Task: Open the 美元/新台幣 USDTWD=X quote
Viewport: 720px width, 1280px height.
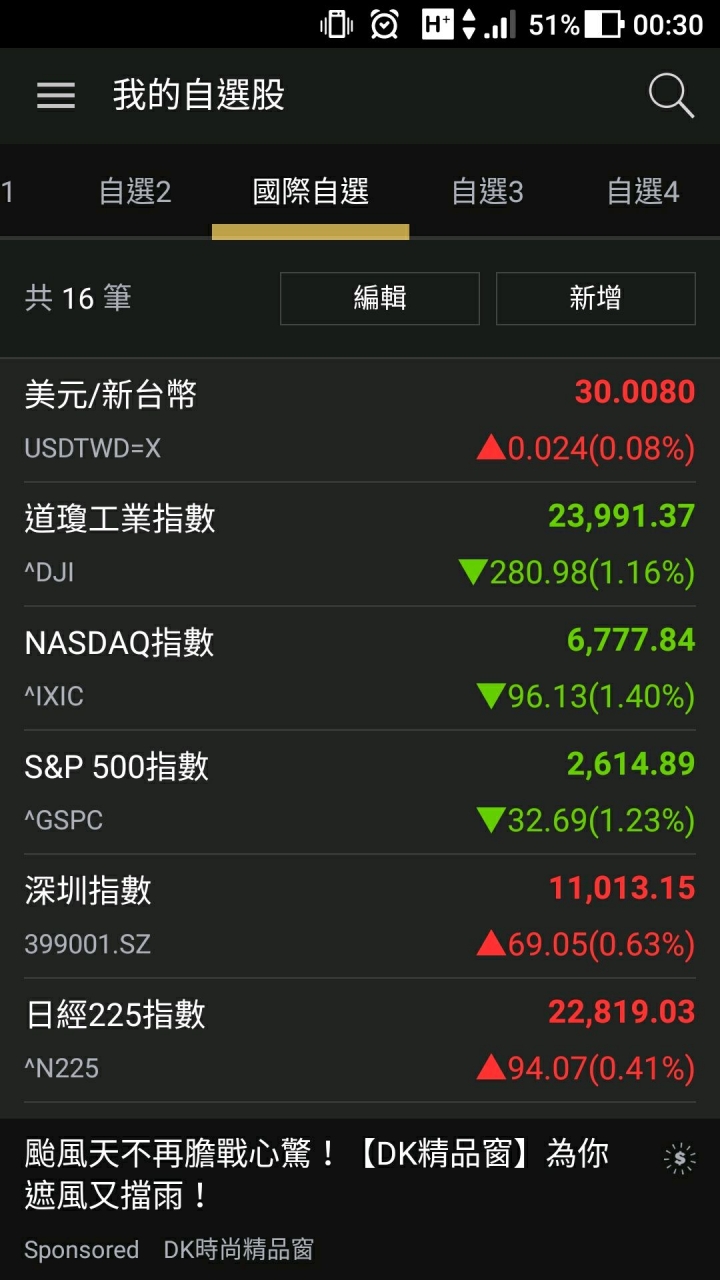Action: point(360,420)
